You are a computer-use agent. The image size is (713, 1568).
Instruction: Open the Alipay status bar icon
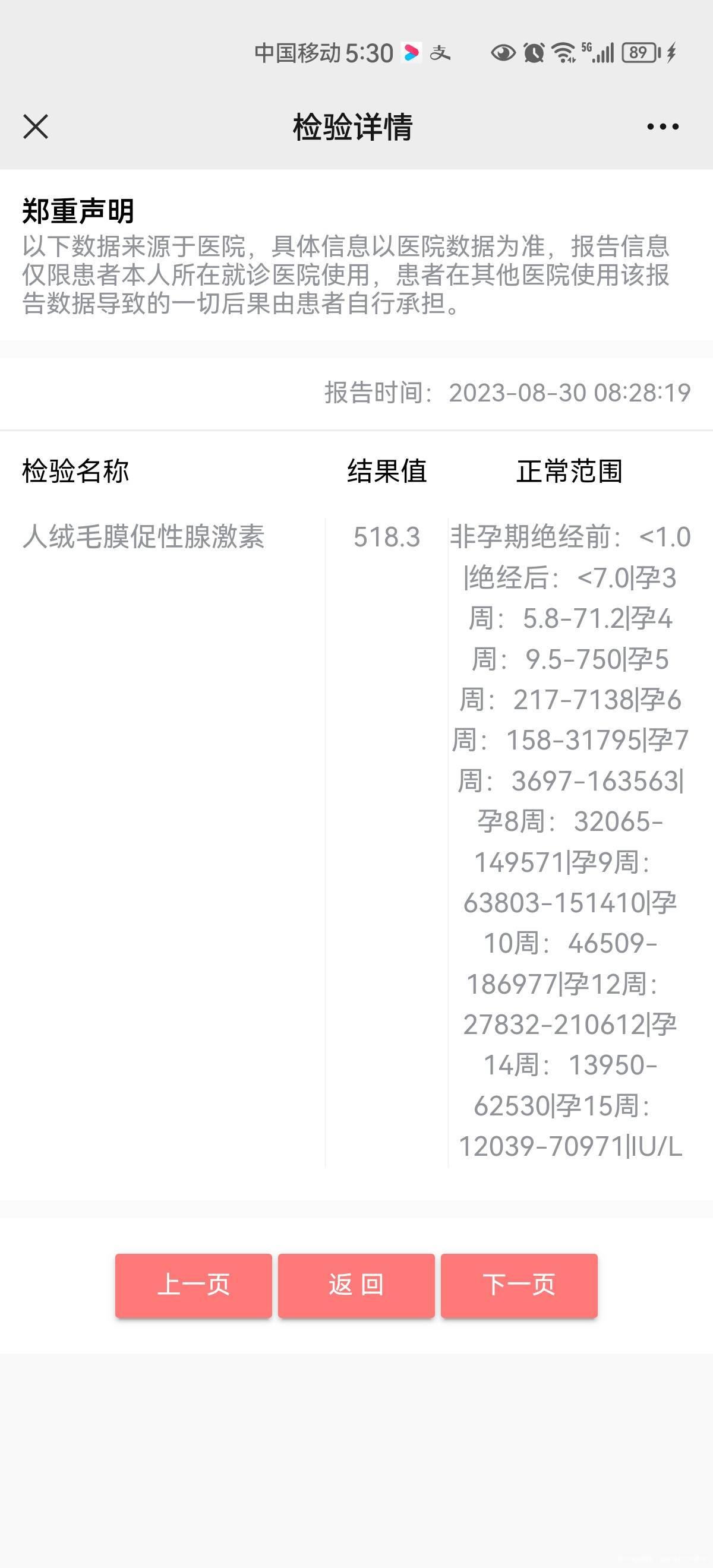[x=441, y=53]
